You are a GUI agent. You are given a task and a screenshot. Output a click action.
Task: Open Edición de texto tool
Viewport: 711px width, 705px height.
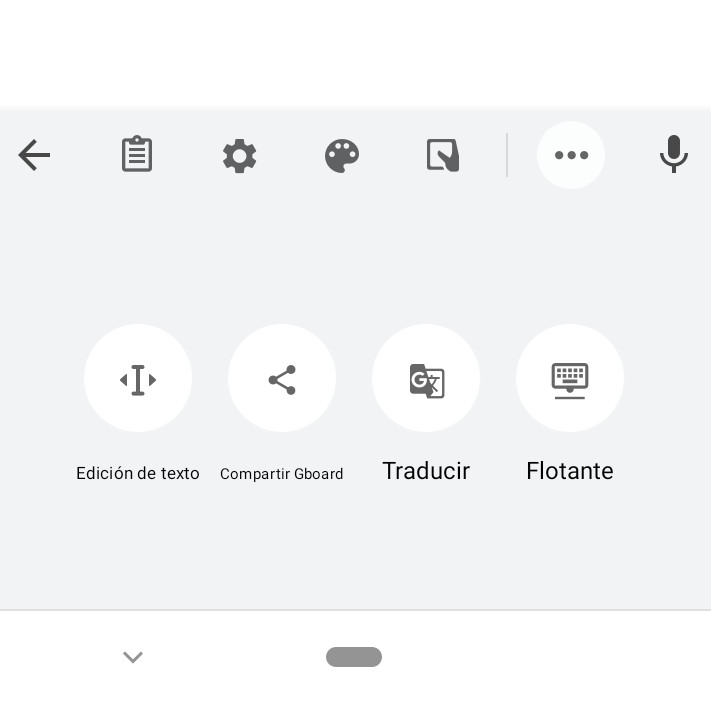(138, 379)
